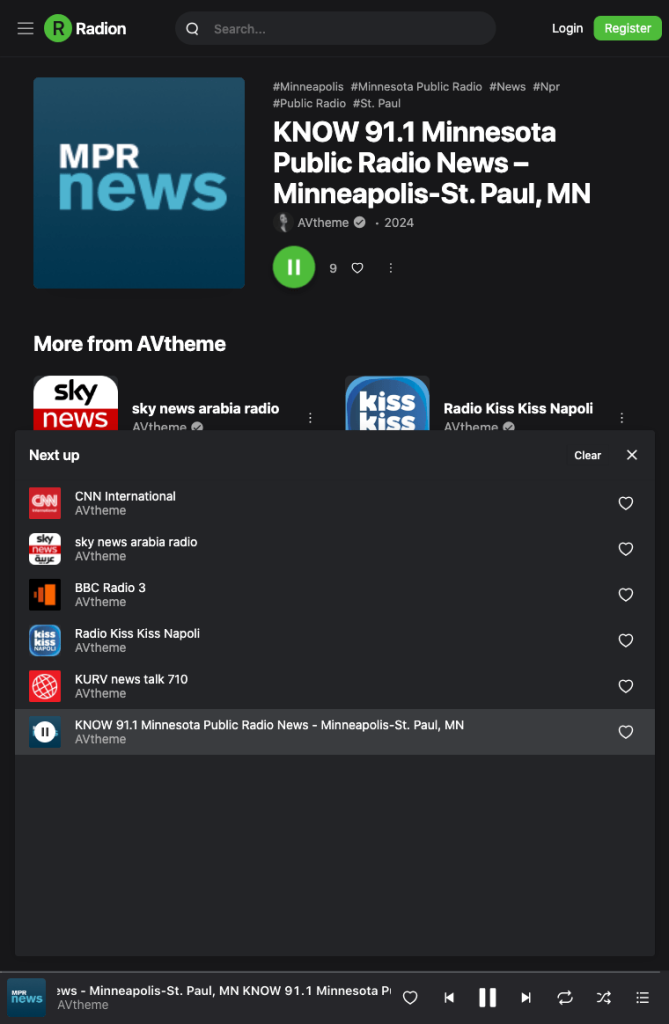Open the #Minneapolis hashtag
669x1024 pixels.
(x=308, y=86)
